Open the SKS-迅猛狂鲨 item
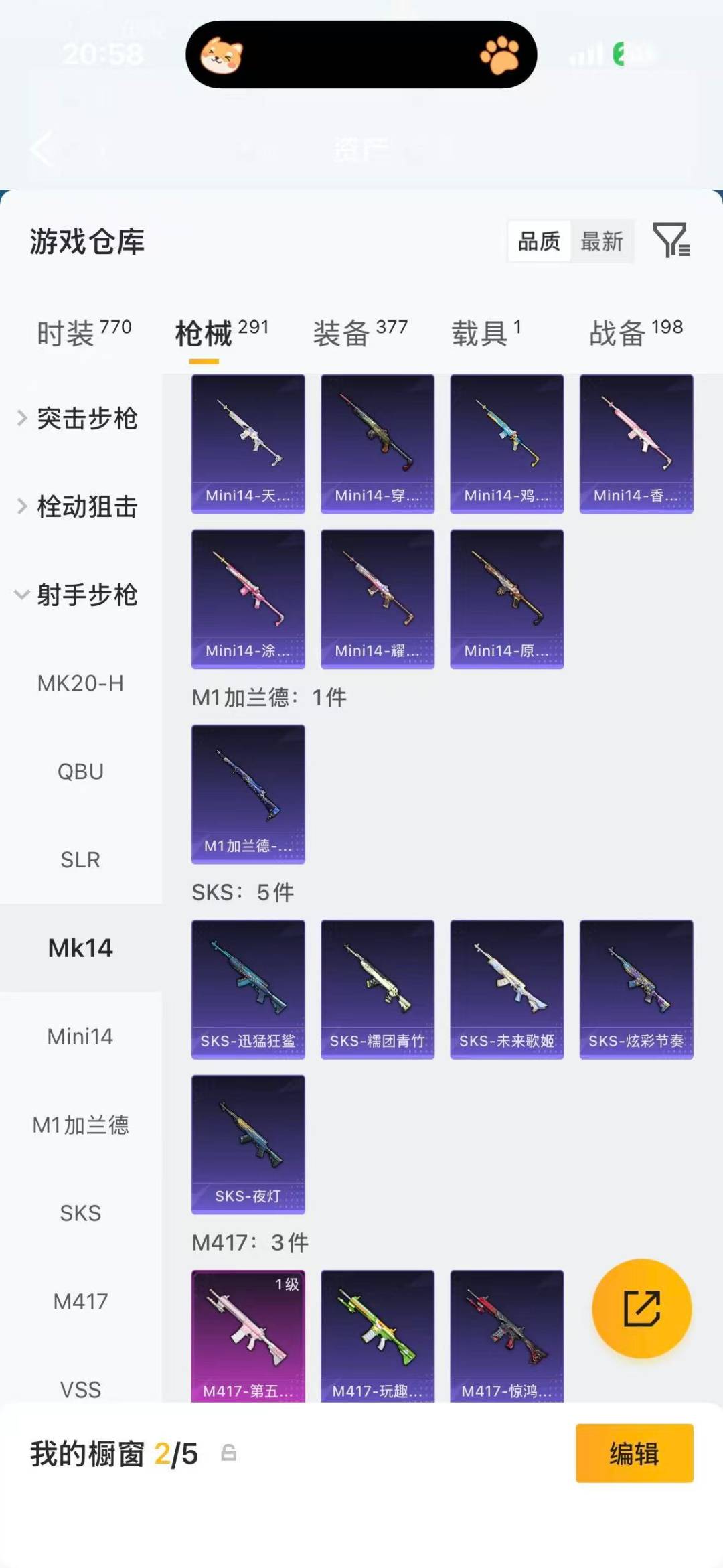723x1568 pixels. coord(248,989)
